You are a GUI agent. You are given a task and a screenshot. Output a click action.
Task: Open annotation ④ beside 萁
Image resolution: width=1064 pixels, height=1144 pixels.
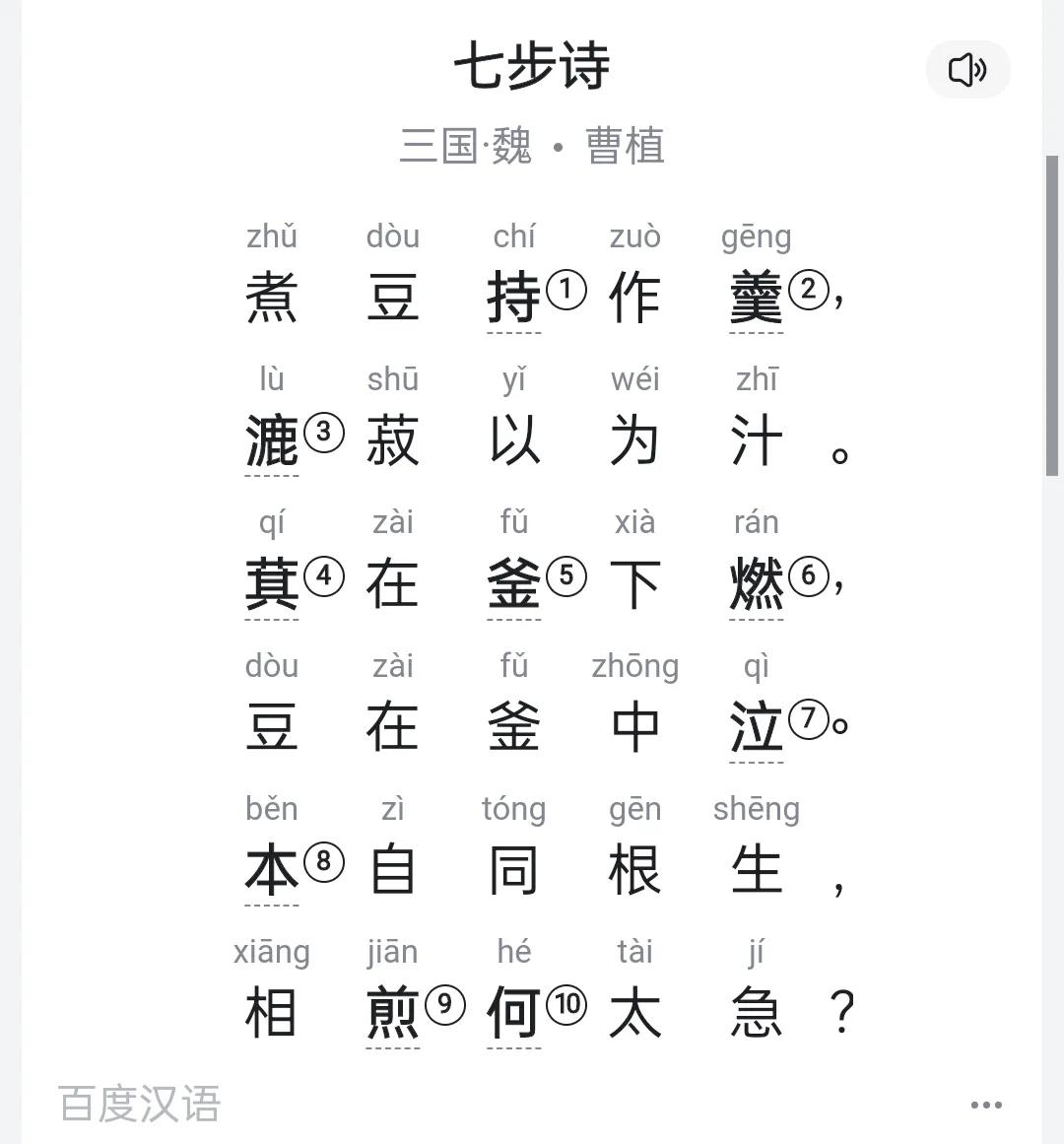point(324,576)
